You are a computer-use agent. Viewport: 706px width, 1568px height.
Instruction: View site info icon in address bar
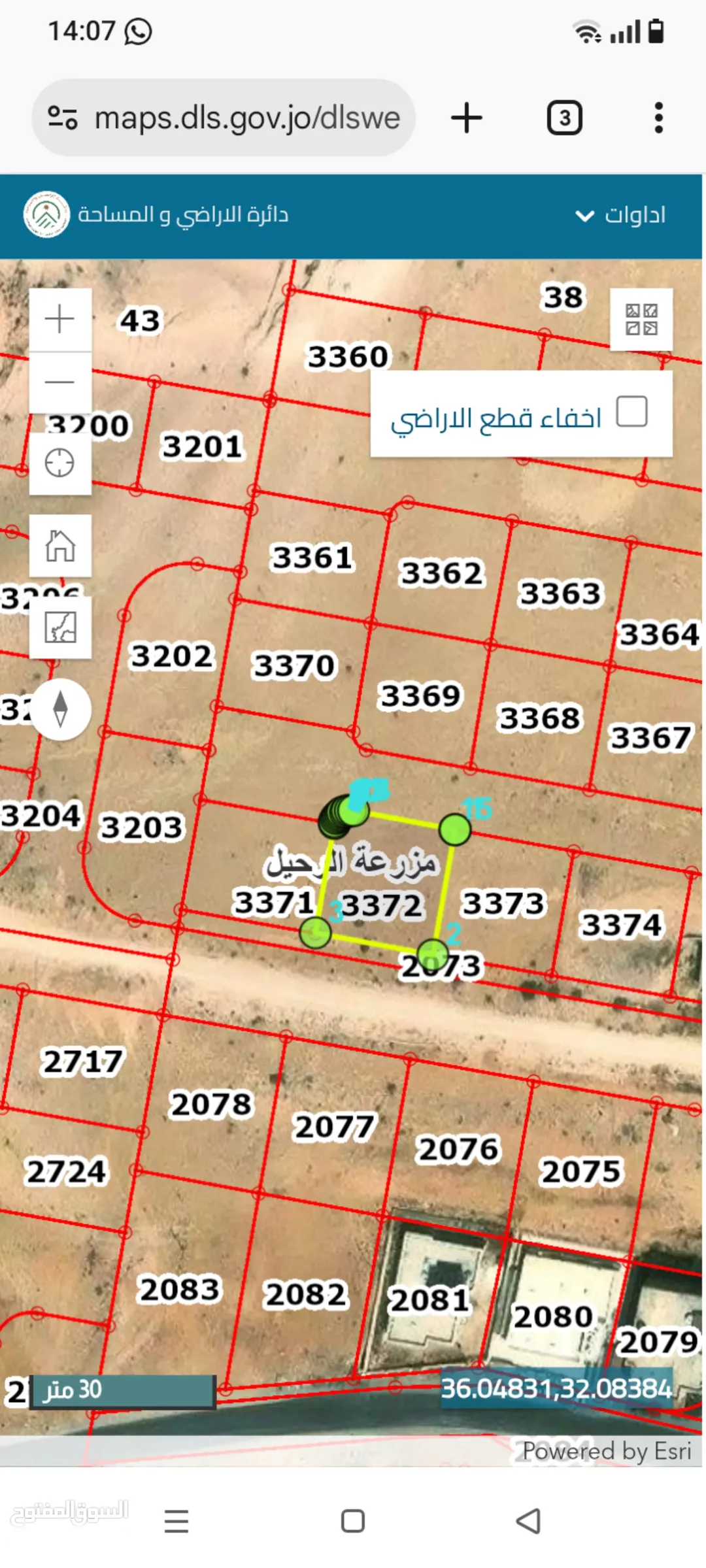[x=63, y=118]
